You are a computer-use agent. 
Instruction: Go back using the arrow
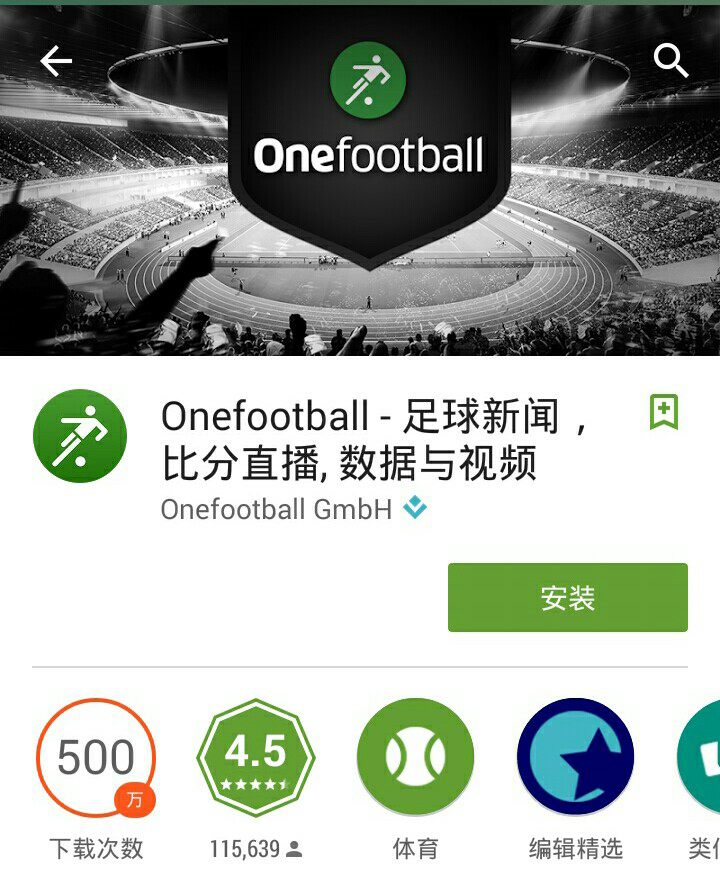click(x=56, y=62)
